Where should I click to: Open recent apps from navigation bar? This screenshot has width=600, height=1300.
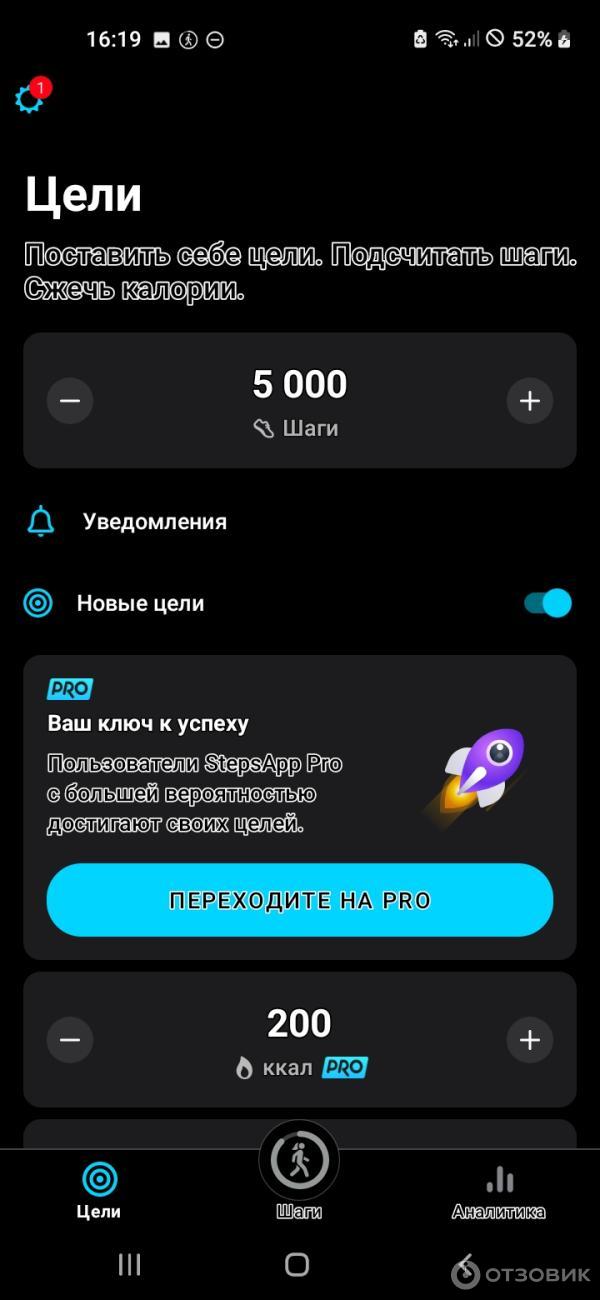(x=129, y=1265)
